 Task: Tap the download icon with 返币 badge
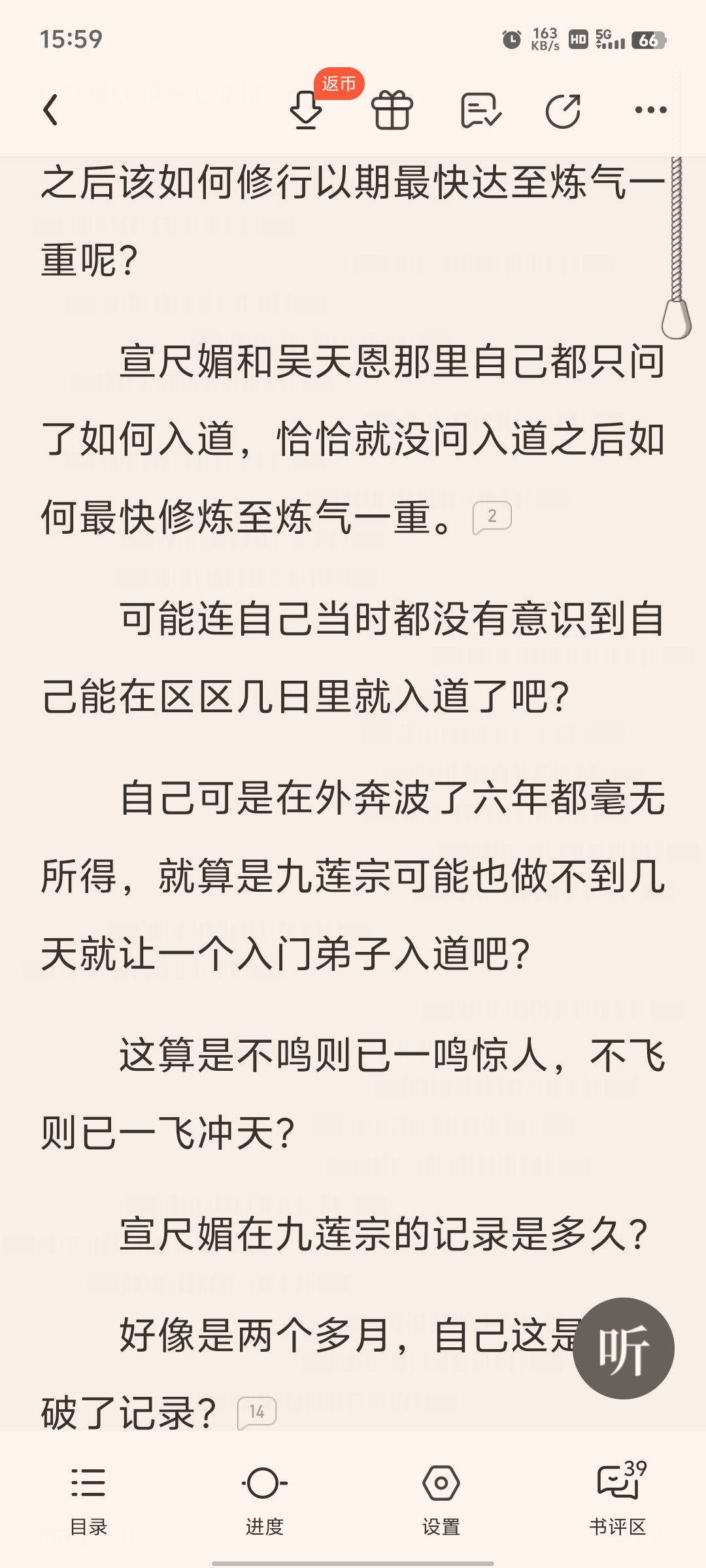tap(307, 109)
